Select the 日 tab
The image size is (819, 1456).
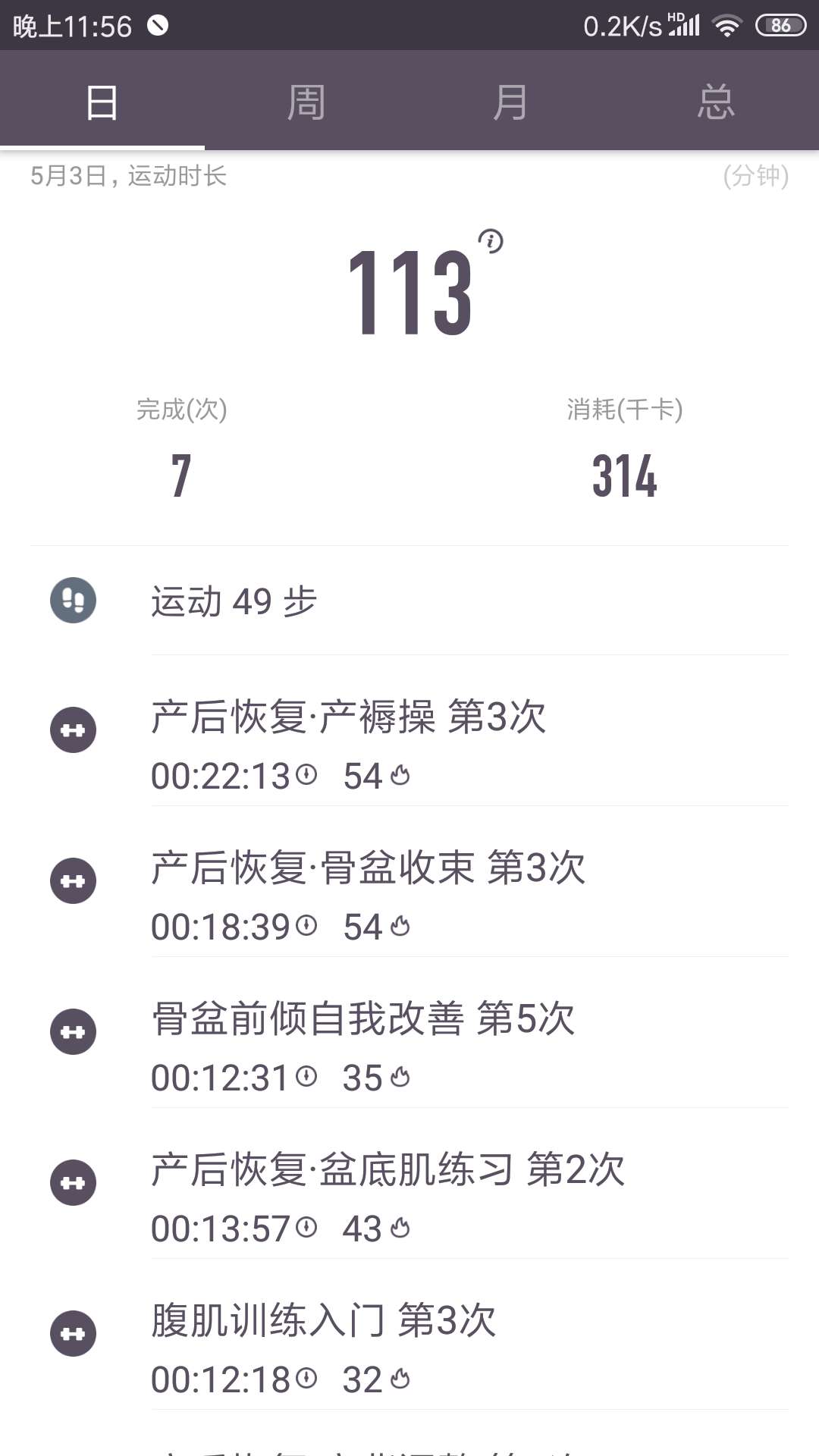pyautogui.click(x=102, y=101)
